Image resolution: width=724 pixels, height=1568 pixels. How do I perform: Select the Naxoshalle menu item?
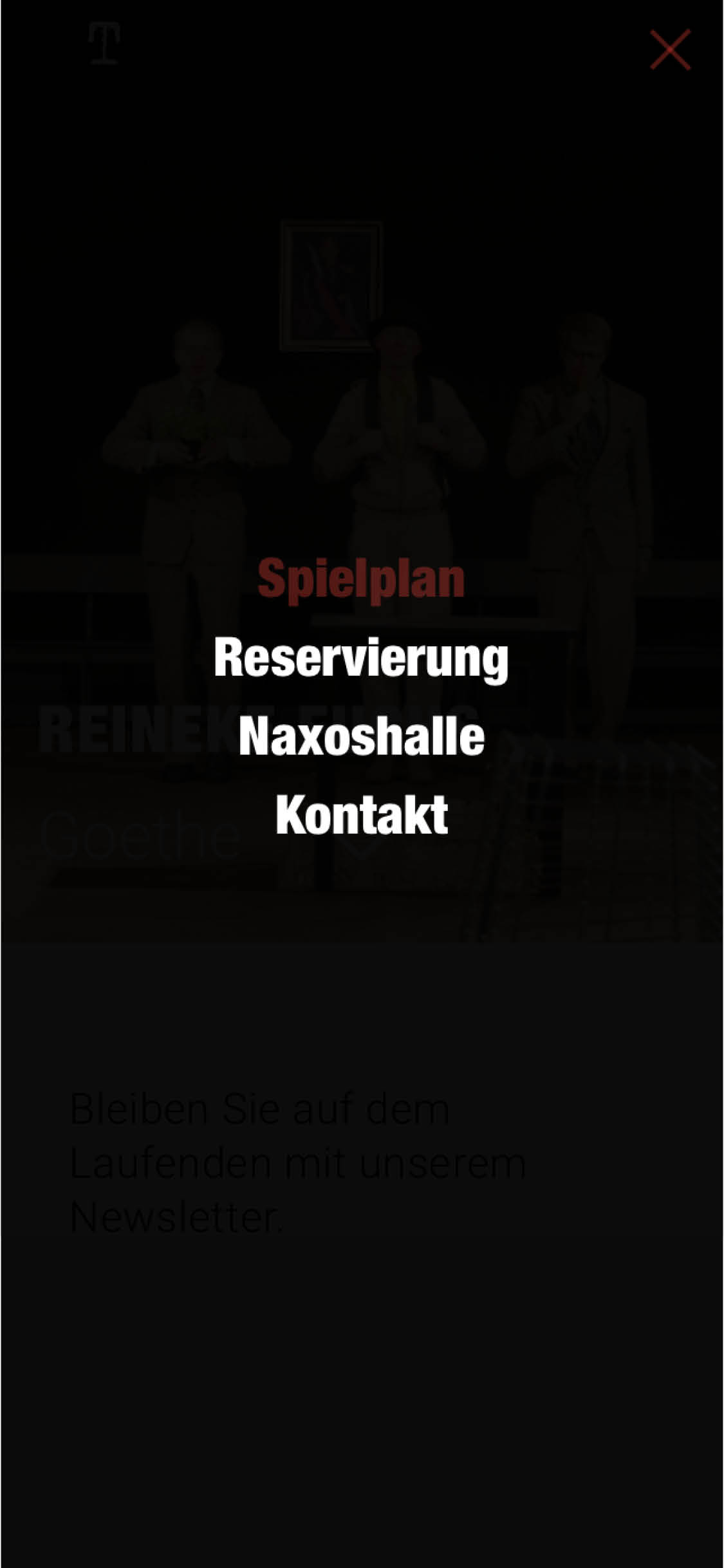361,736
